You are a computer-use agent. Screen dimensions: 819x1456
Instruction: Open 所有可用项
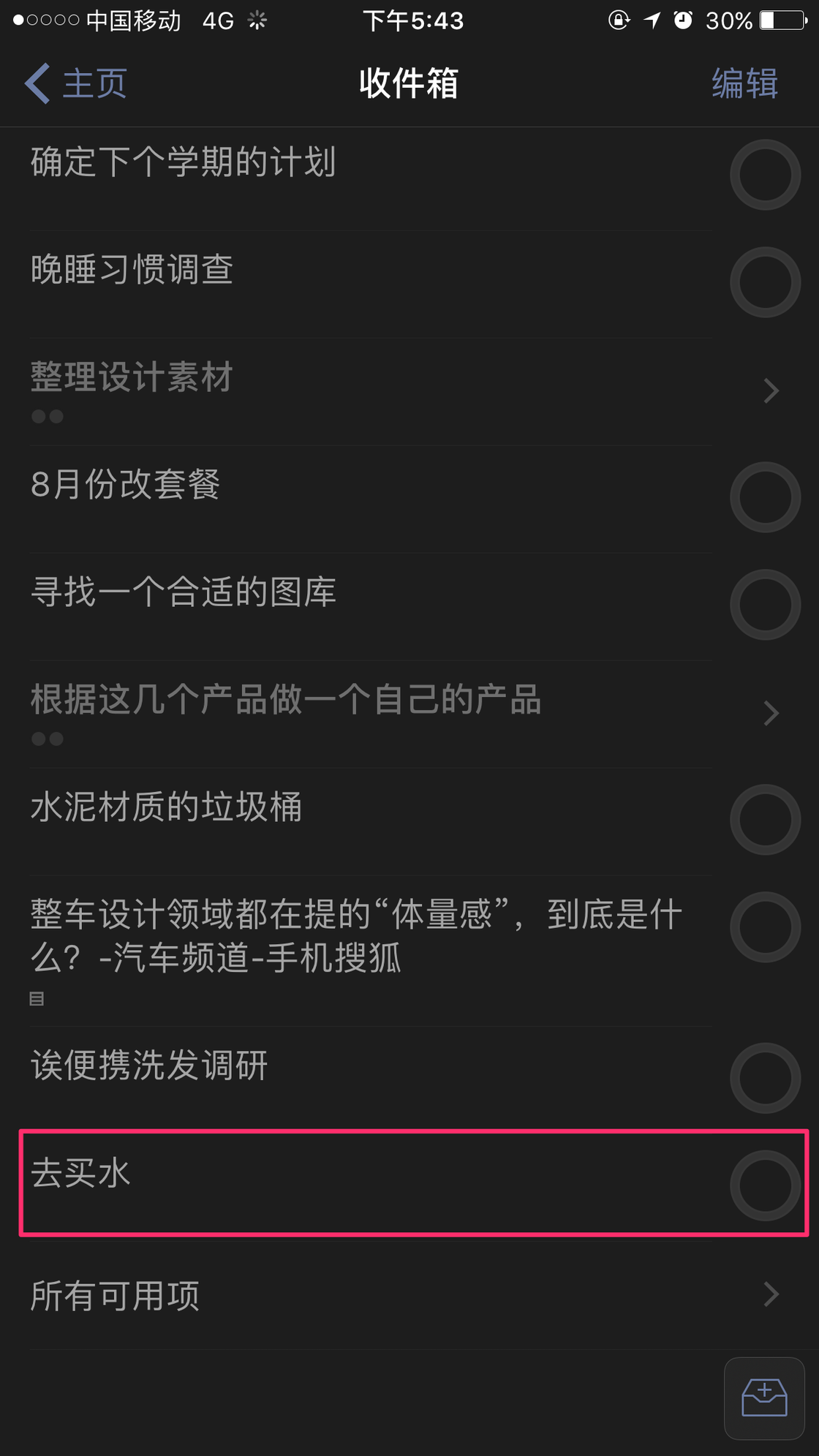(x=366, y=1294)
